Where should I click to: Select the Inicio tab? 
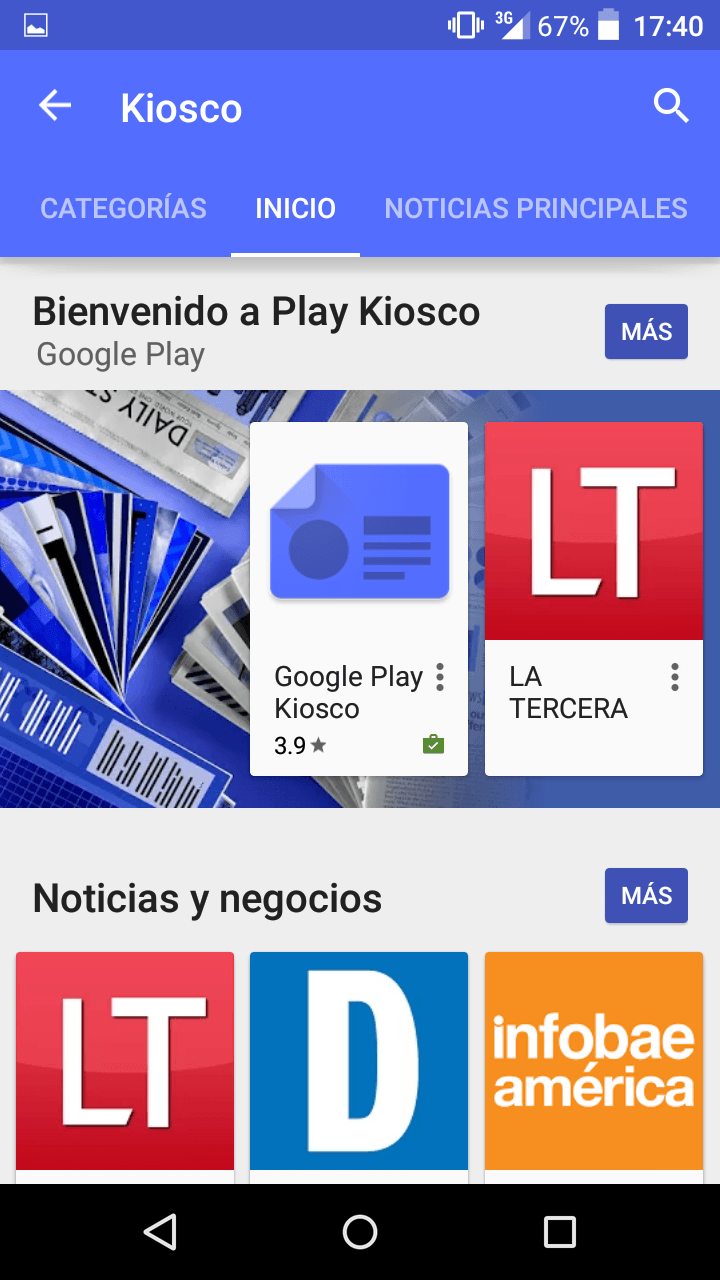tap(295, 208)
